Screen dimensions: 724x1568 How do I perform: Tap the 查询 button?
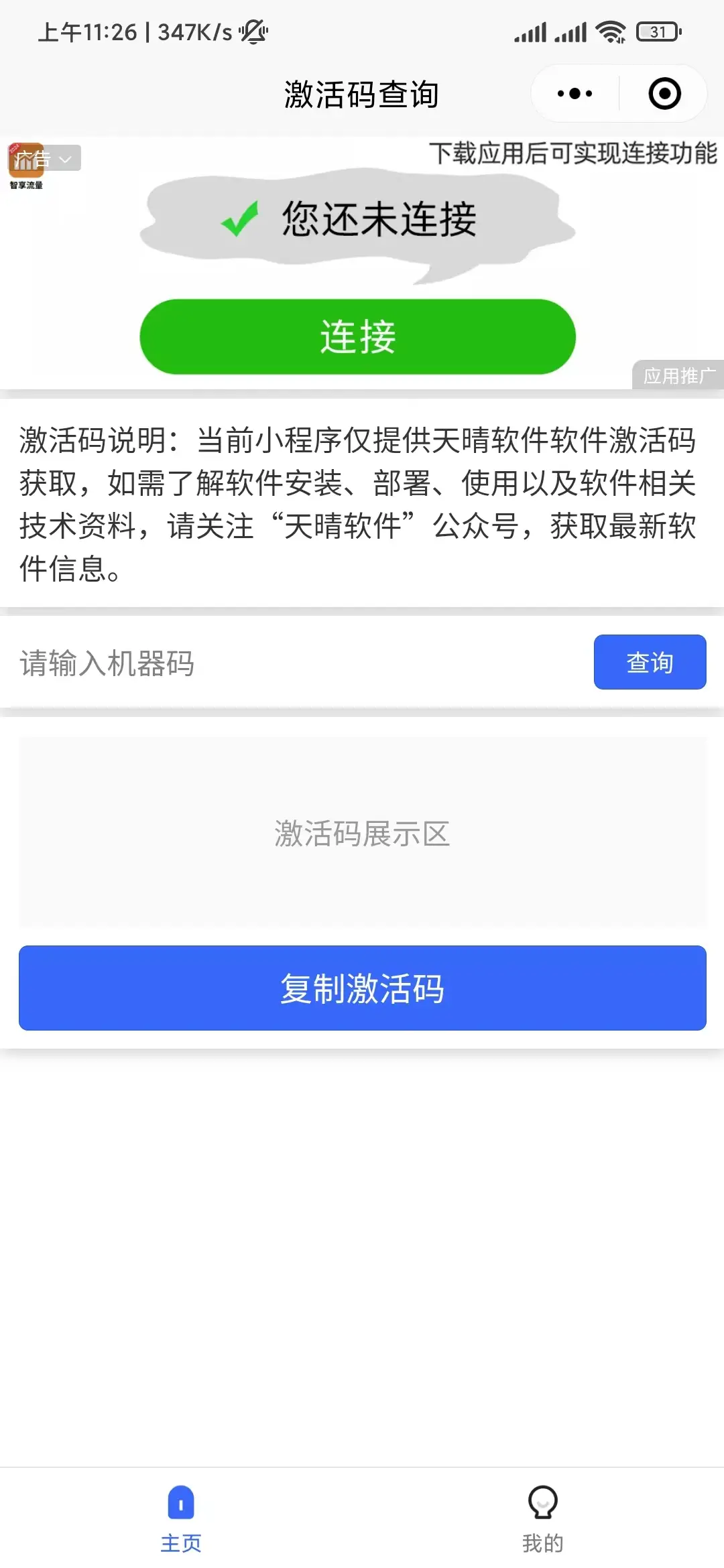tap(650, 662)
